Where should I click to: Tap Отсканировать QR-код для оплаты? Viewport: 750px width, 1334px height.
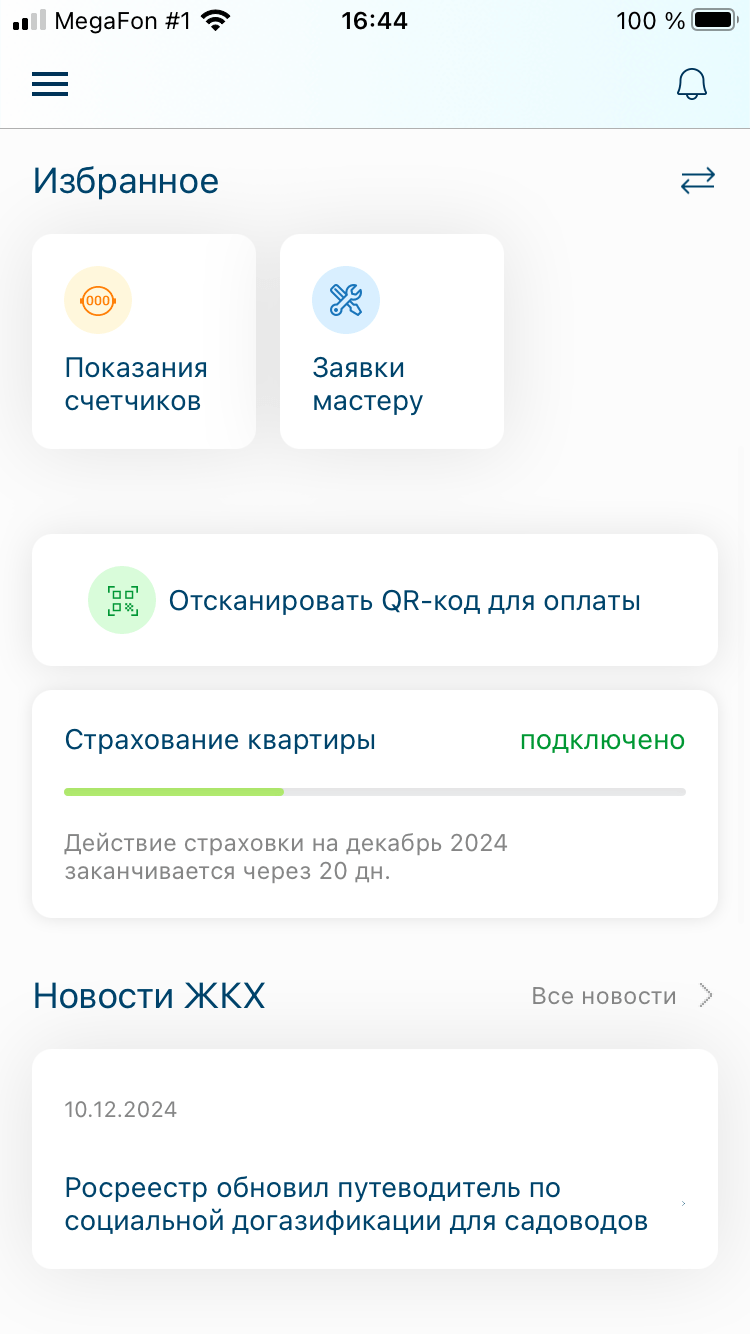click(x=375, y=600)
